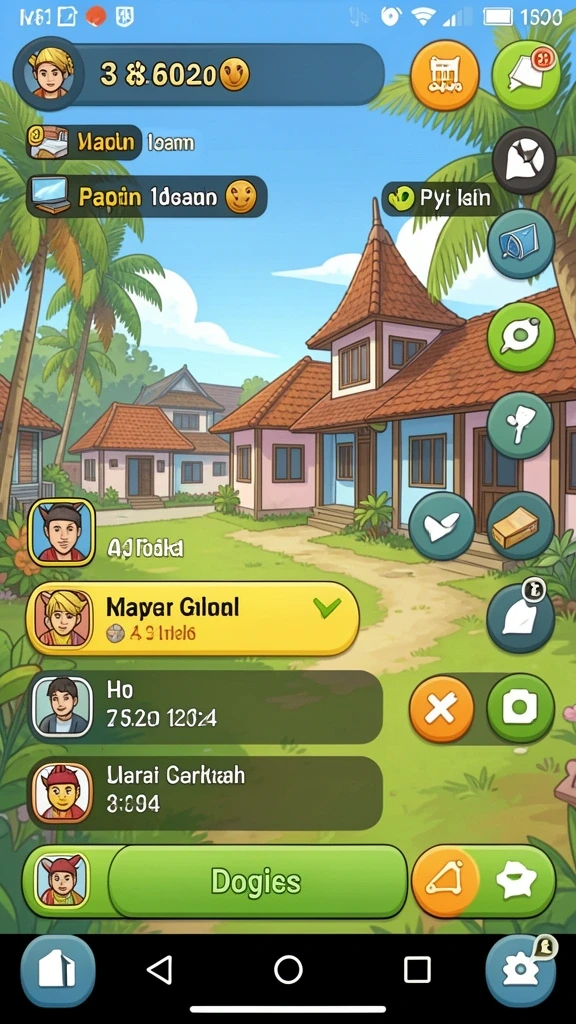Image resolution: width=576 pixels, height=1024 pixels.
Task: Open the green speech bubble icon
Action: coord(520,337)
